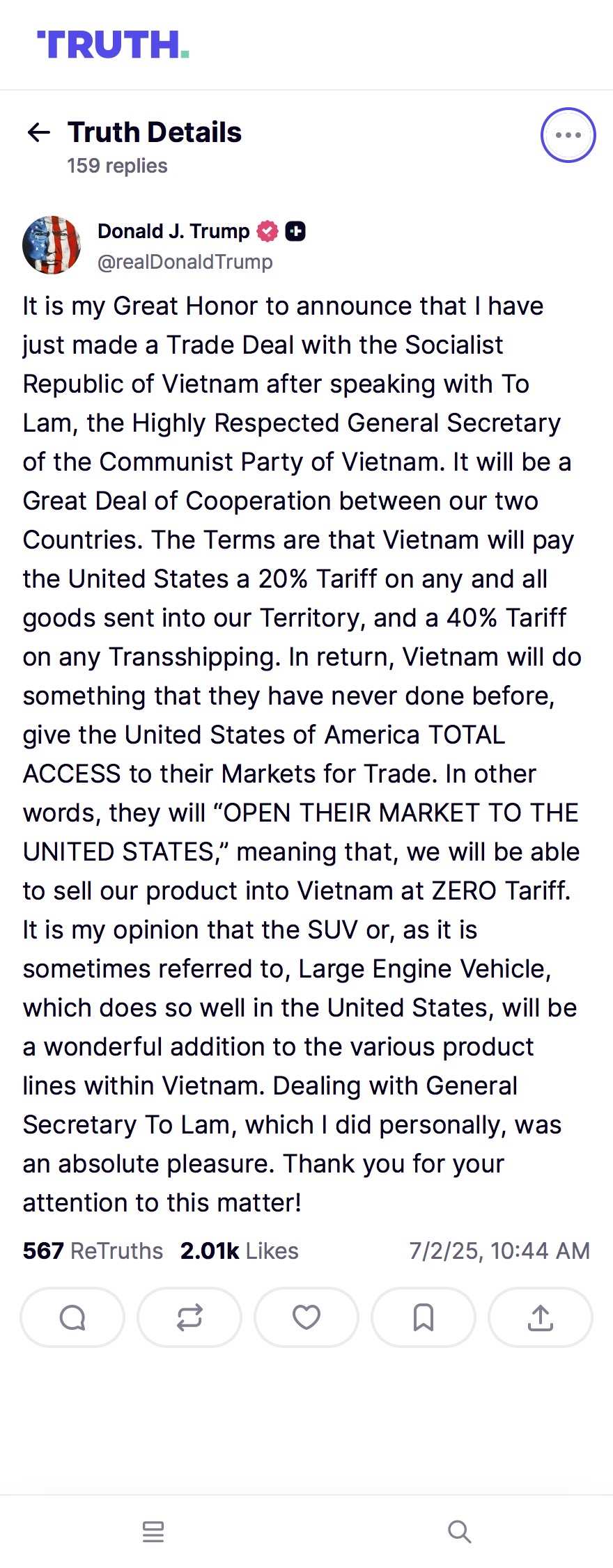Like this Truth with the heart
The image size is (613, 1568).
click(x=306, y=1317)
